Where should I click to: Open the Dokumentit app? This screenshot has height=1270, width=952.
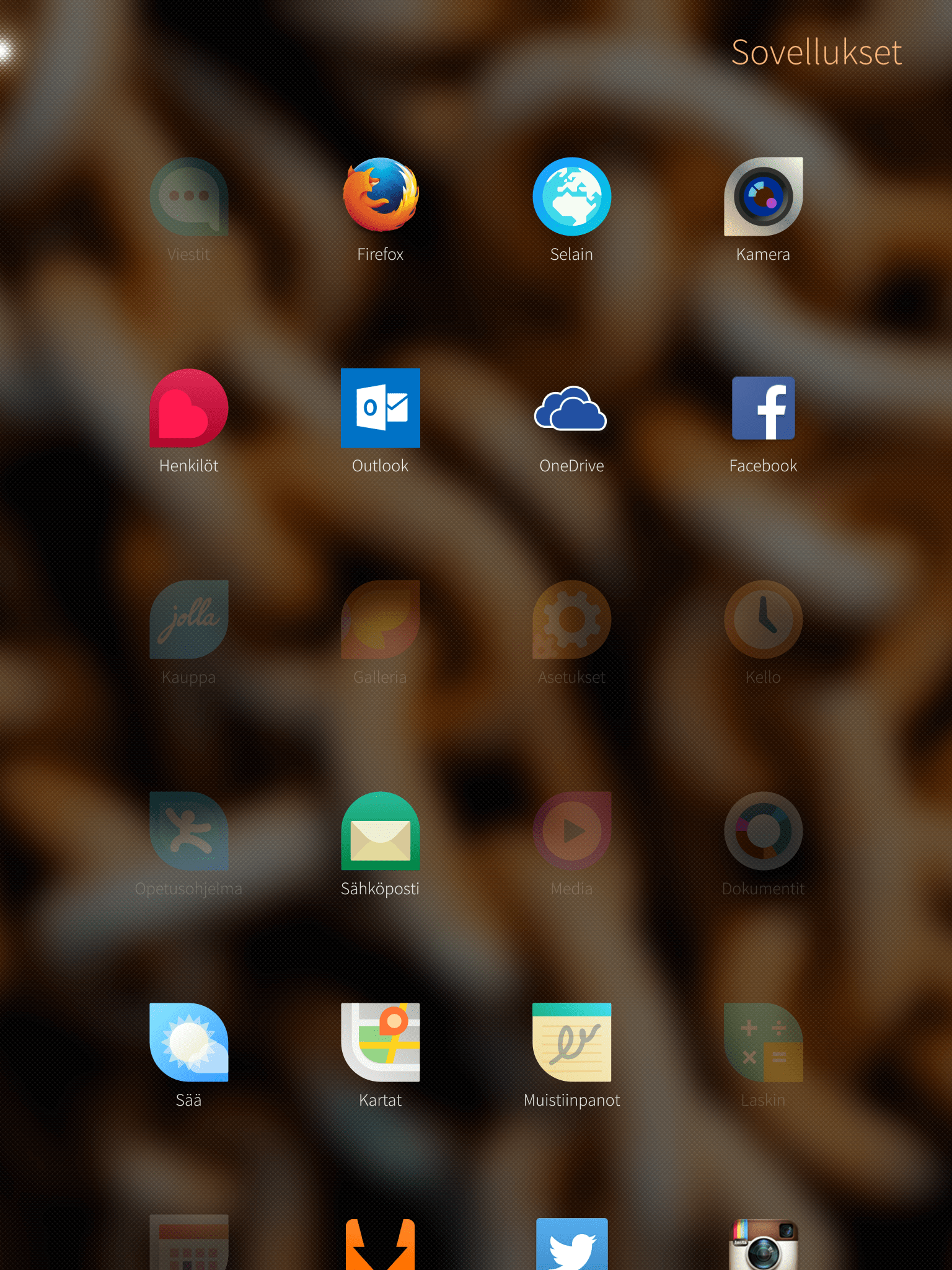(763, 832)
